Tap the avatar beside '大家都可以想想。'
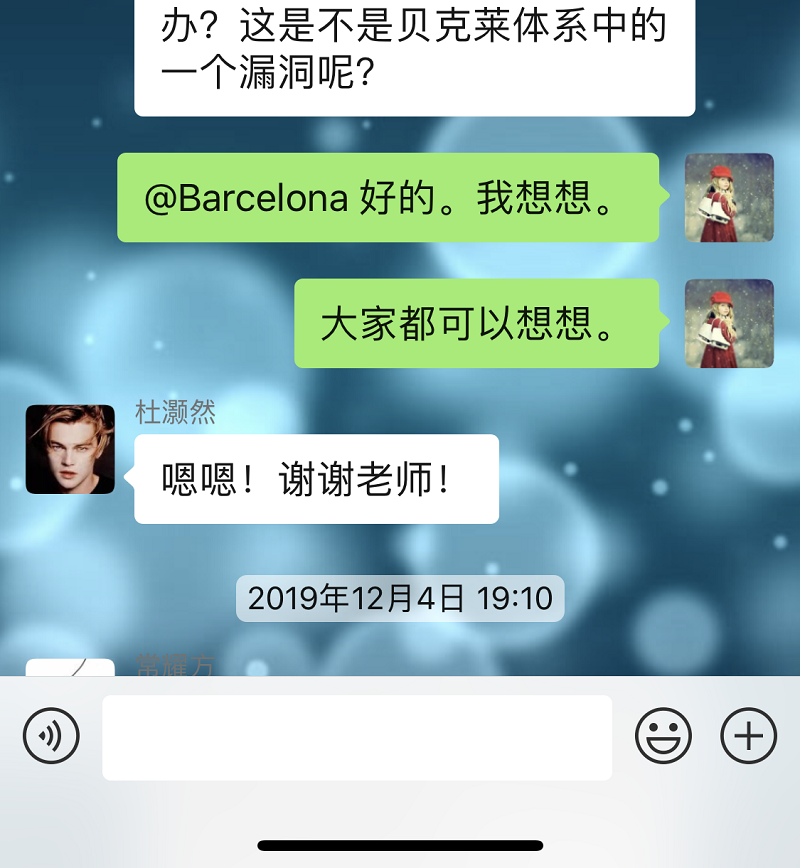Screen dimensions: 800x868 click(x=729, y=323)
